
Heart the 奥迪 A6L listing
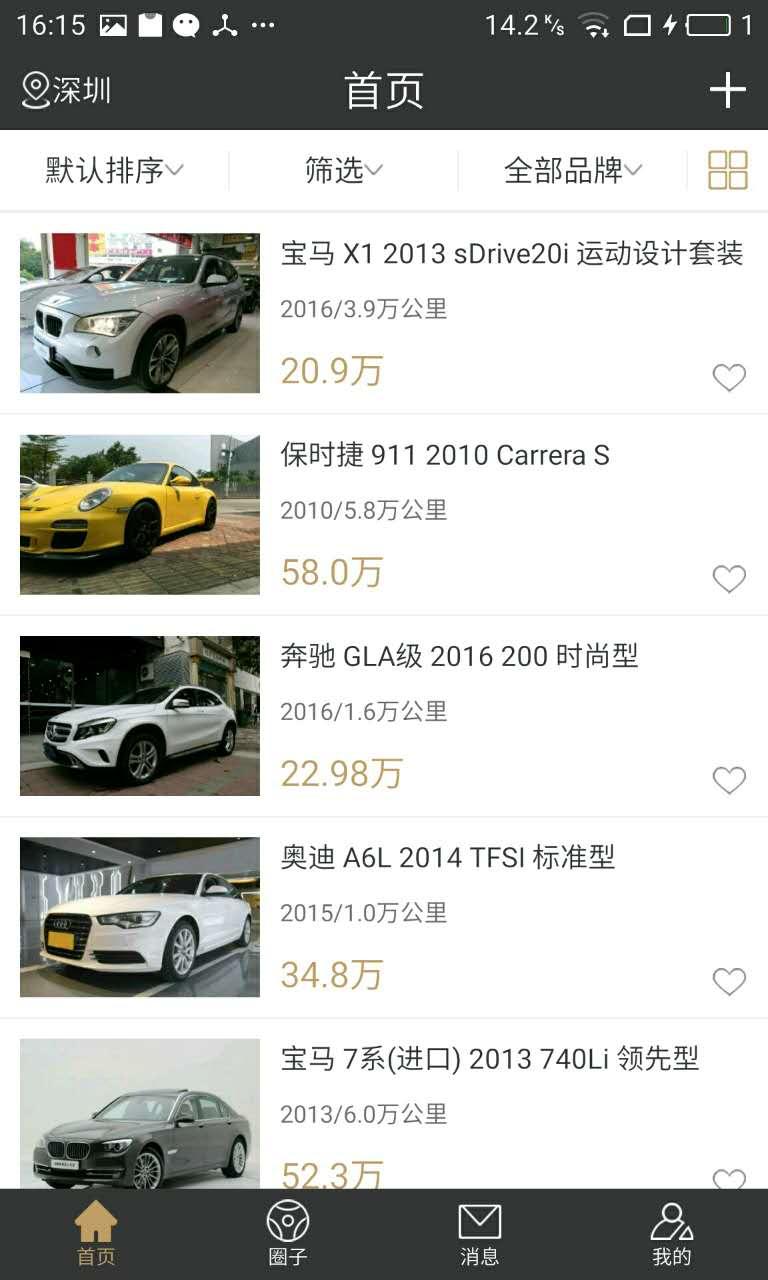point(729,981)
